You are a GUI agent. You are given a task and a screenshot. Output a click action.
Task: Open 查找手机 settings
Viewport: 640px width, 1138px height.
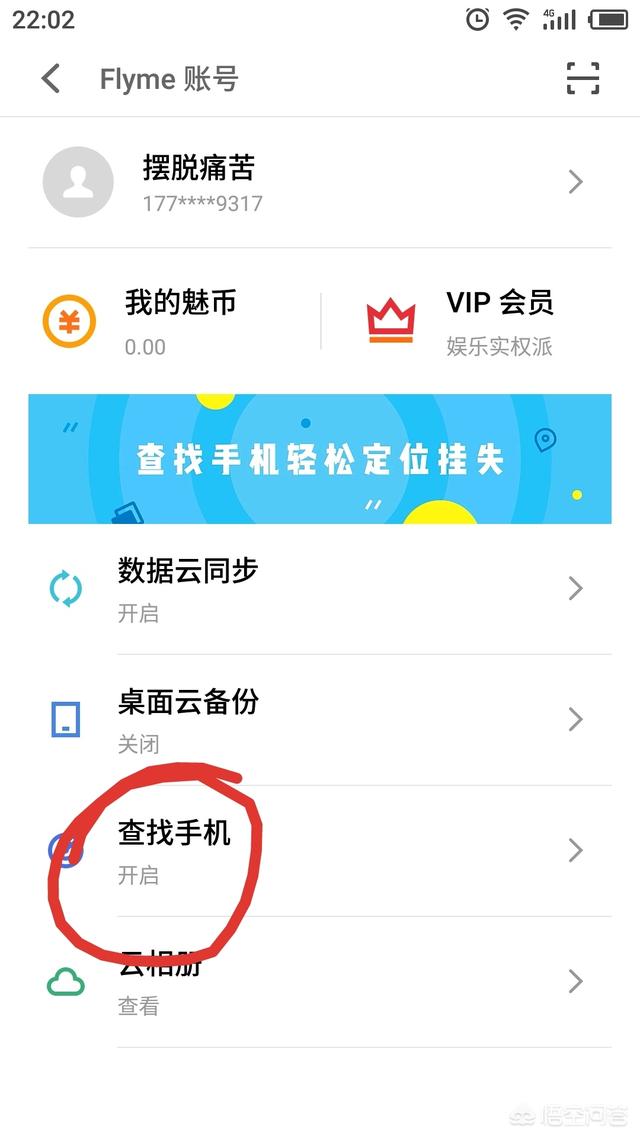(320, 851)
